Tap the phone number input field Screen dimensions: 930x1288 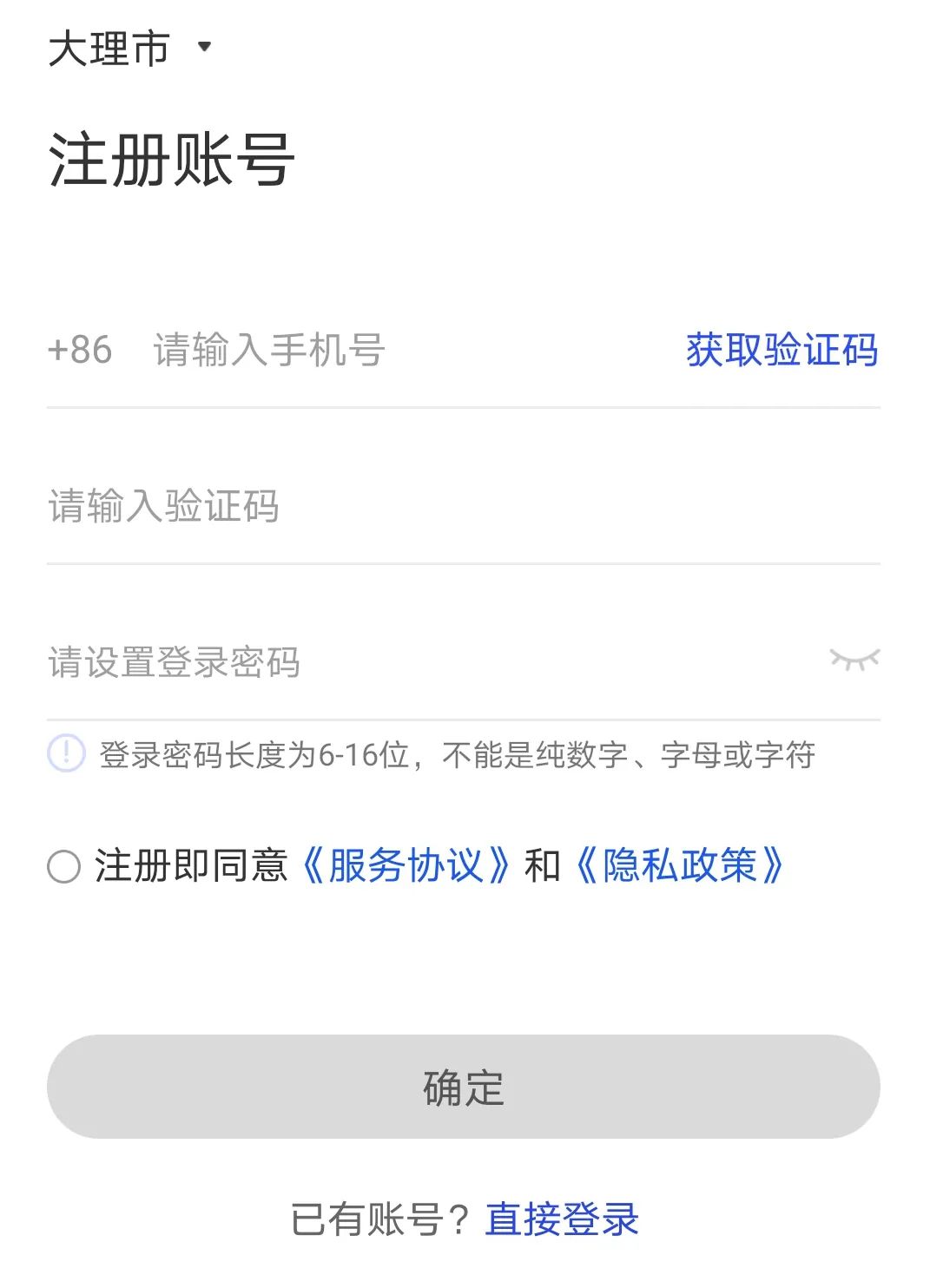point(391,351)
